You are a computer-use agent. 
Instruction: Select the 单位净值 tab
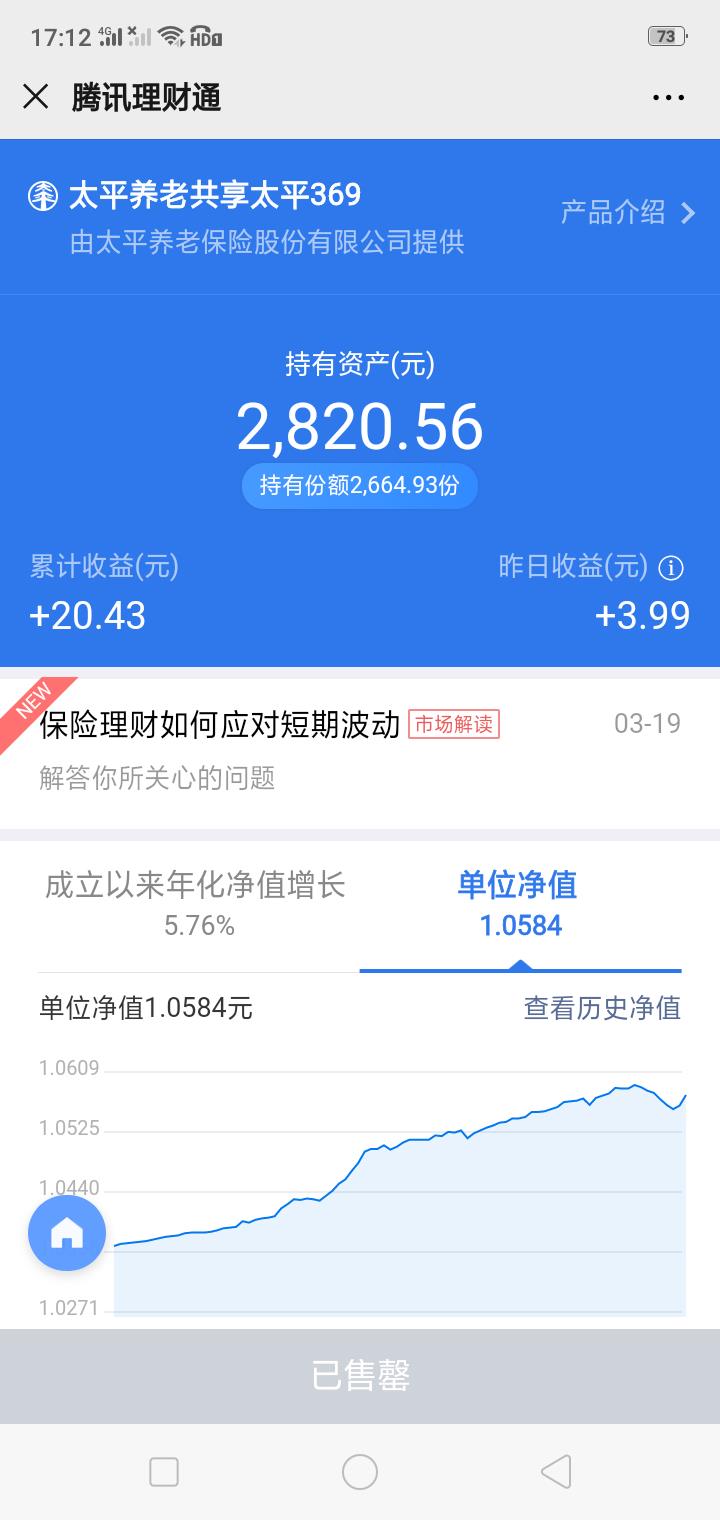pyautogui.click(x=520, y=905)
